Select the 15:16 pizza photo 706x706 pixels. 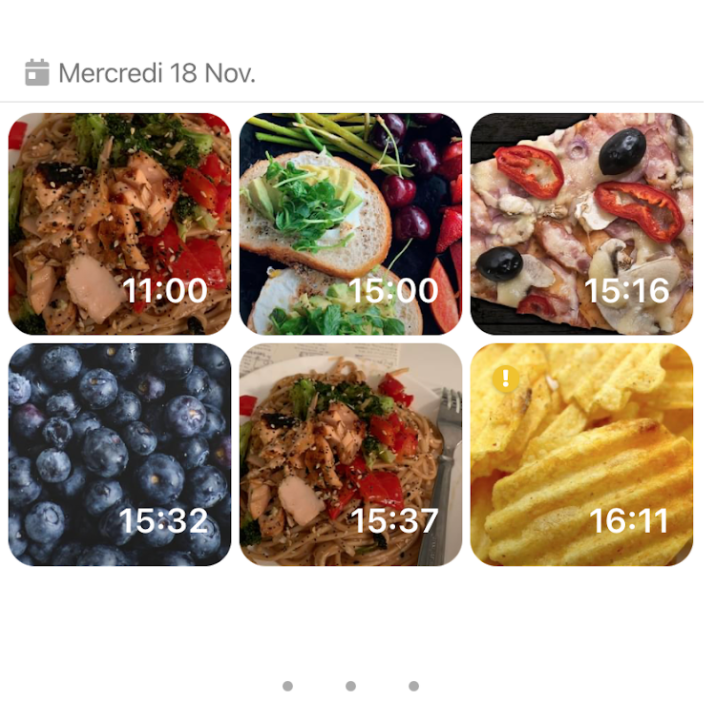coord(581,223)
